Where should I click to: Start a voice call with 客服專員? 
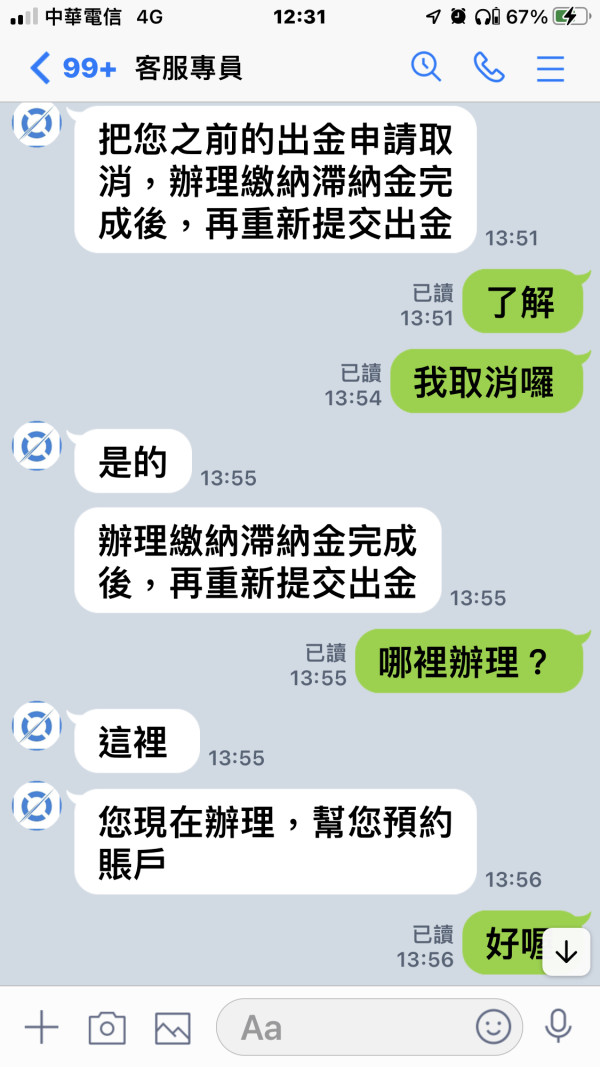pyautogui.click(x=488, y=67)
